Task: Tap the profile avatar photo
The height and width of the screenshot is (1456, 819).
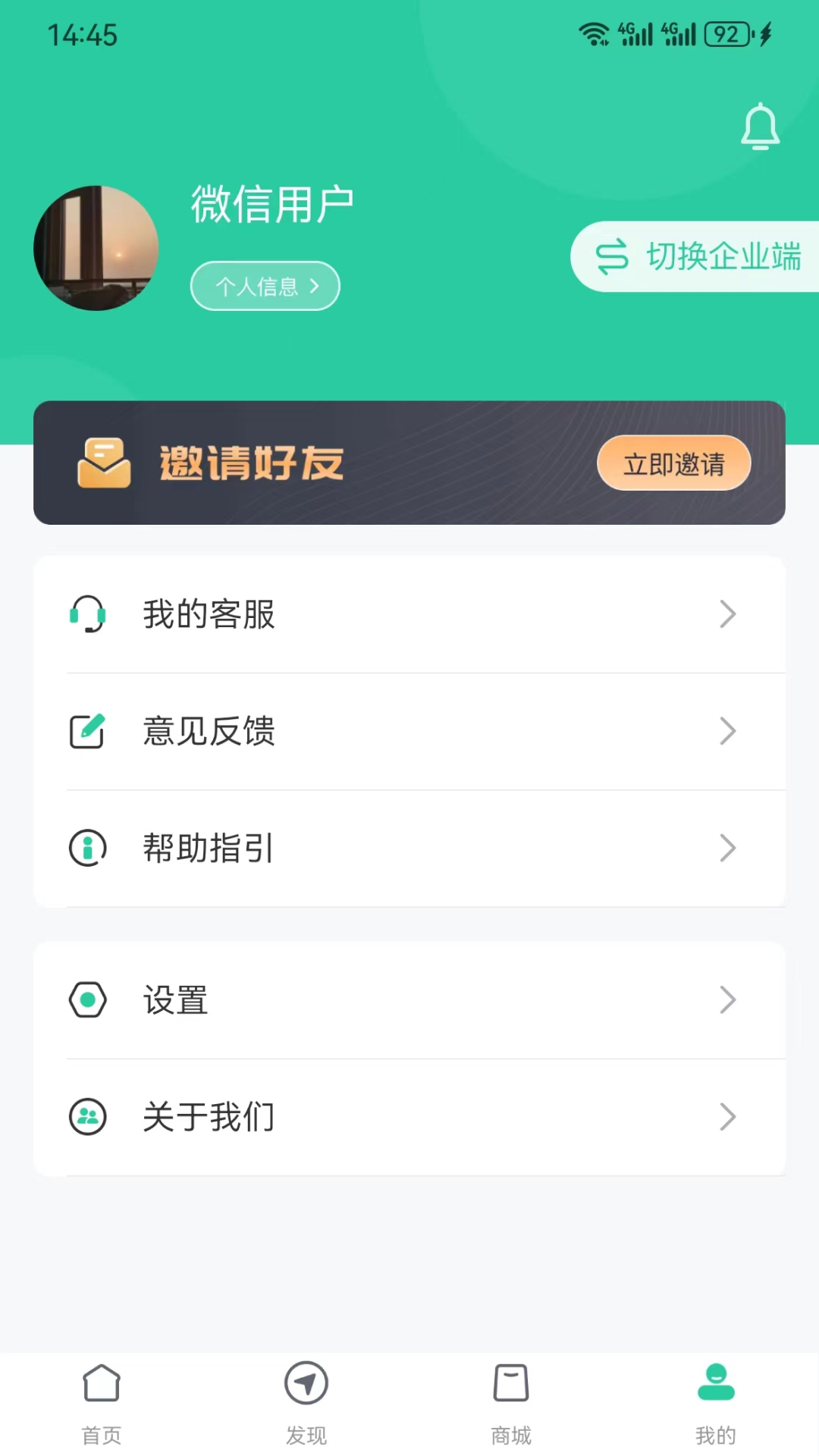Action: (96, 248)
